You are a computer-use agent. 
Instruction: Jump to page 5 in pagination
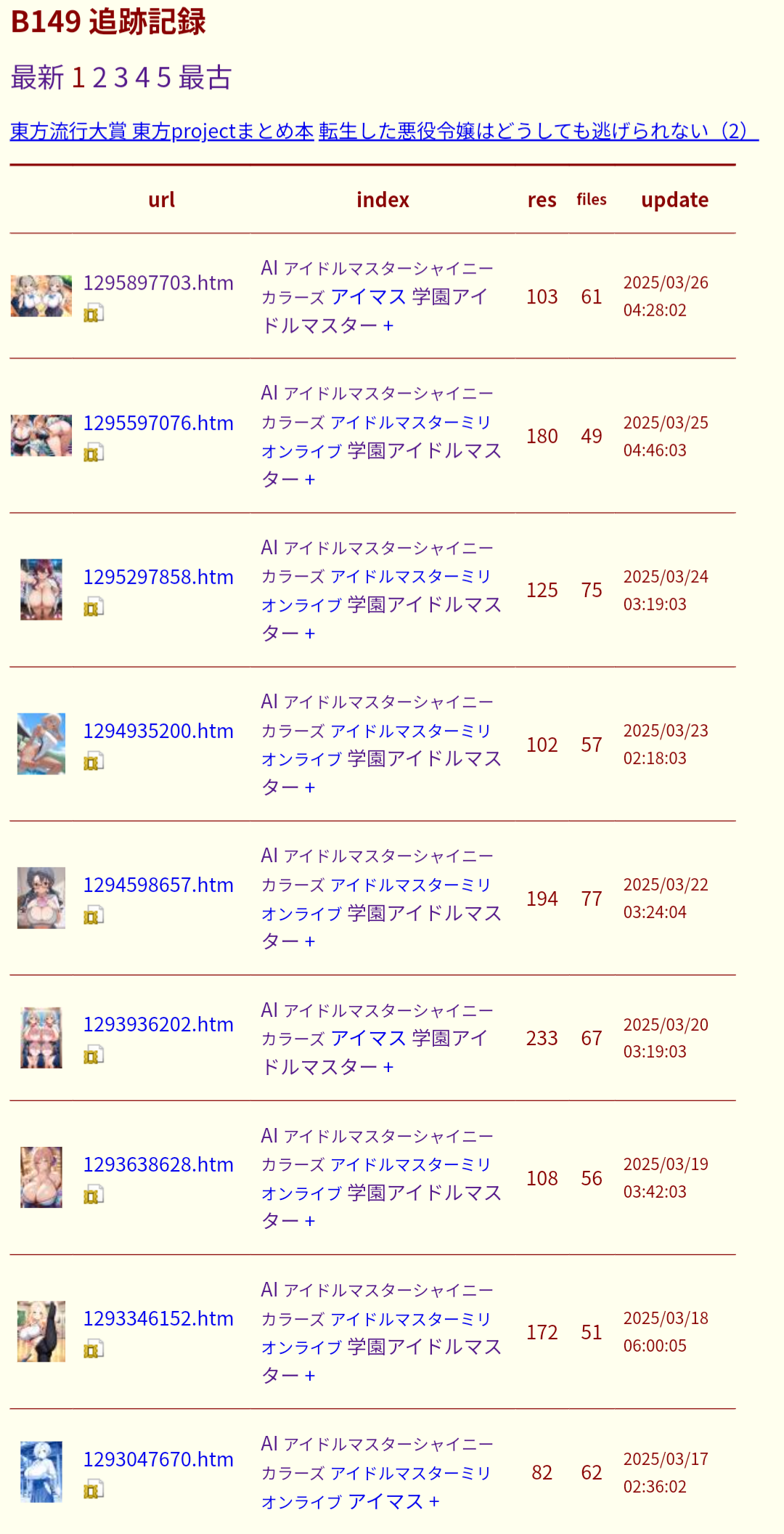[x=164, y=77]
